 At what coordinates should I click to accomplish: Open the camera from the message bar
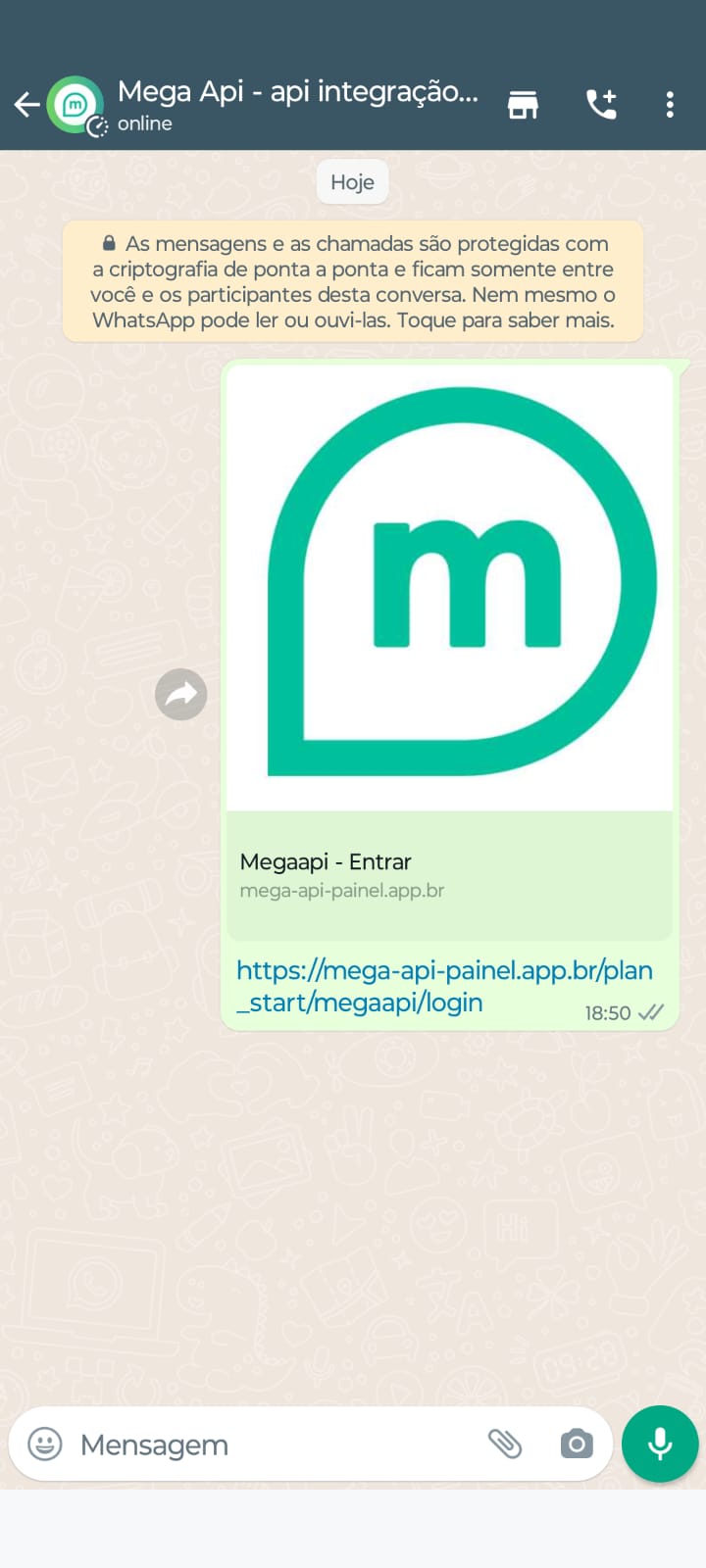577,1444
